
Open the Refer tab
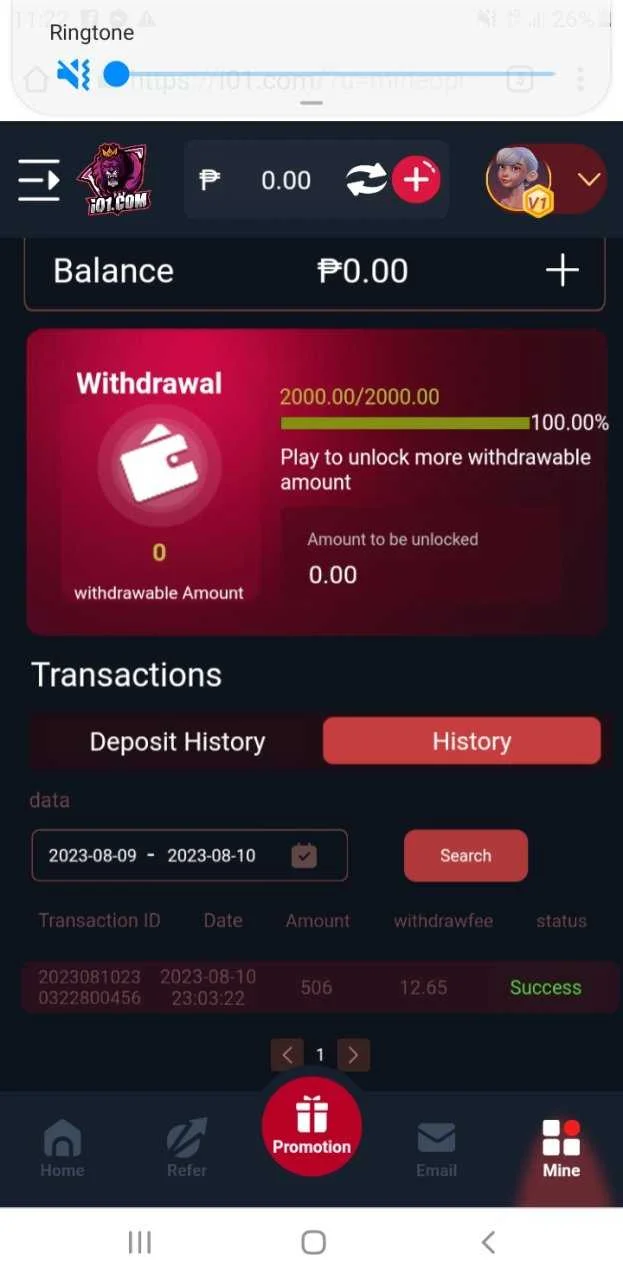pyautogui.click(x=187, y=1149)
